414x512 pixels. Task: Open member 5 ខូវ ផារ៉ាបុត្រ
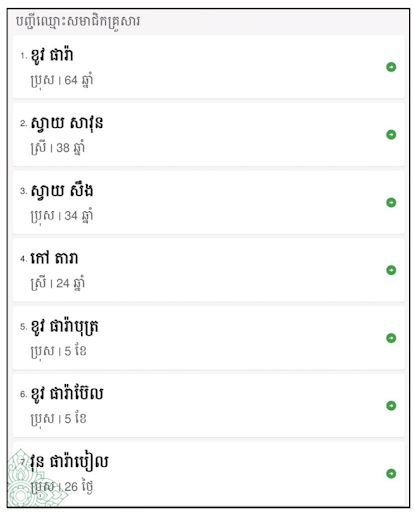tap(209, 338)
